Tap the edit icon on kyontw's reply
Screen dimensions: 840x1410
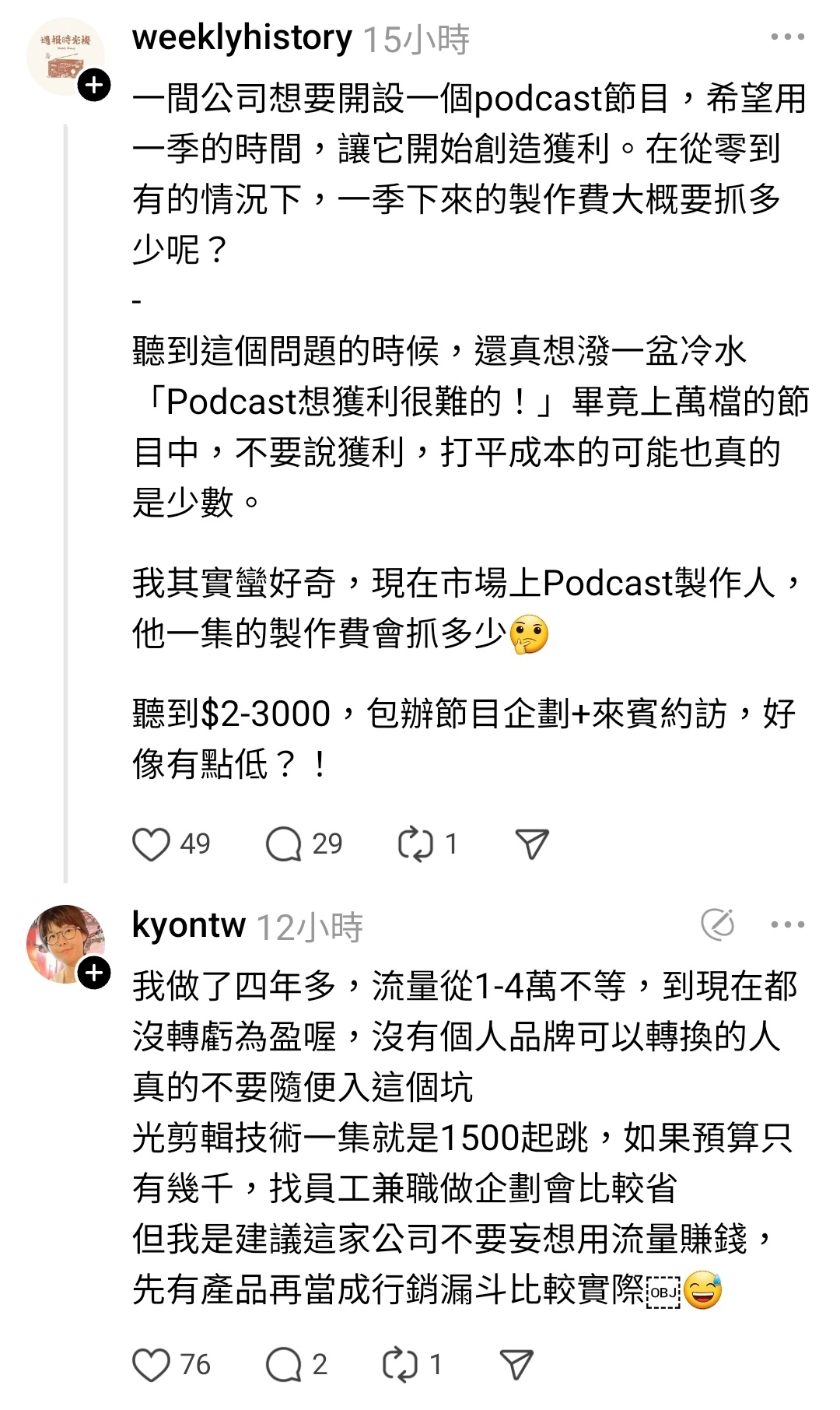click(x=717, y=924)
